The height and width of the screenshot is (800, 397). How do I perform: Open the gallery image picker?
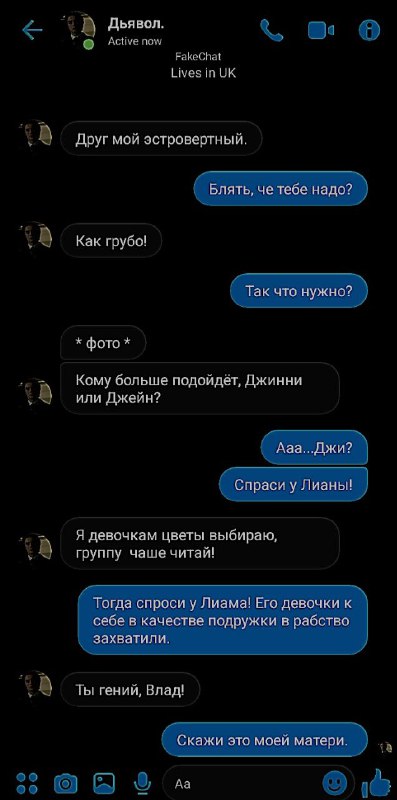tap(104, 782)
